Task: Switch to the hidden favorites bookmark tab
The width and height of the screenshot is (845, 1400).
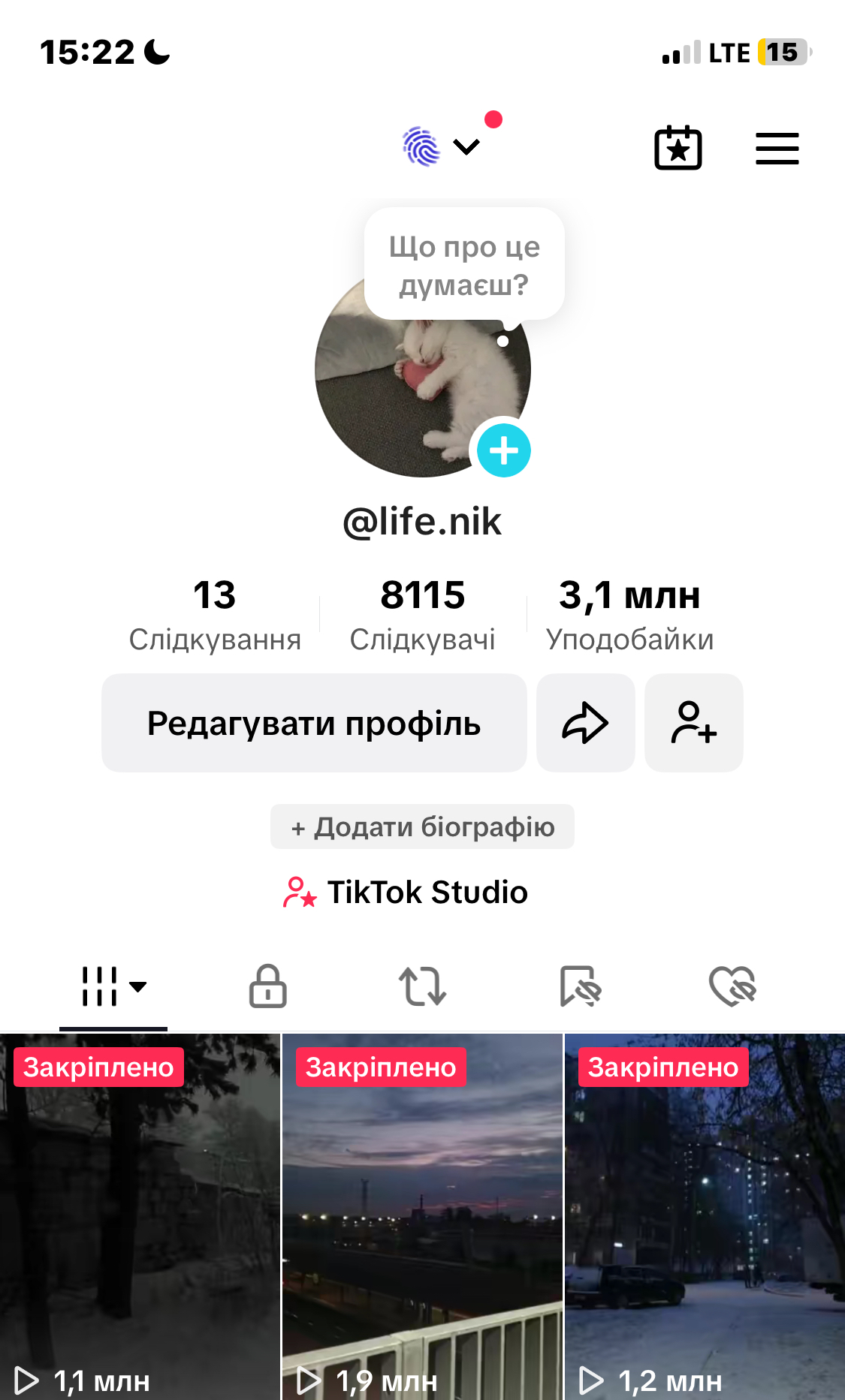Action: 580,986
